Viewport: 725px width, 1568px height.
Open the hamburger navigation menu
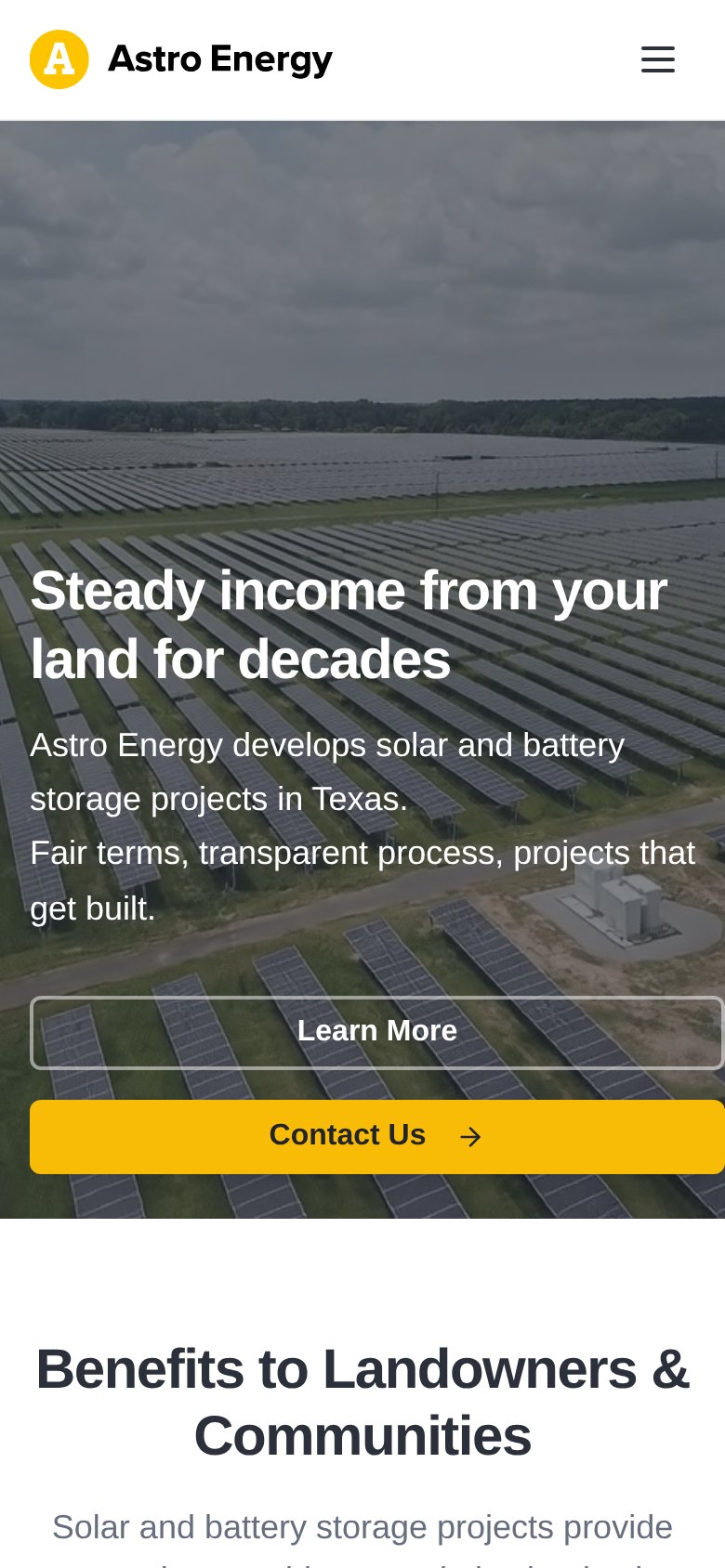[x=658, y=59]
